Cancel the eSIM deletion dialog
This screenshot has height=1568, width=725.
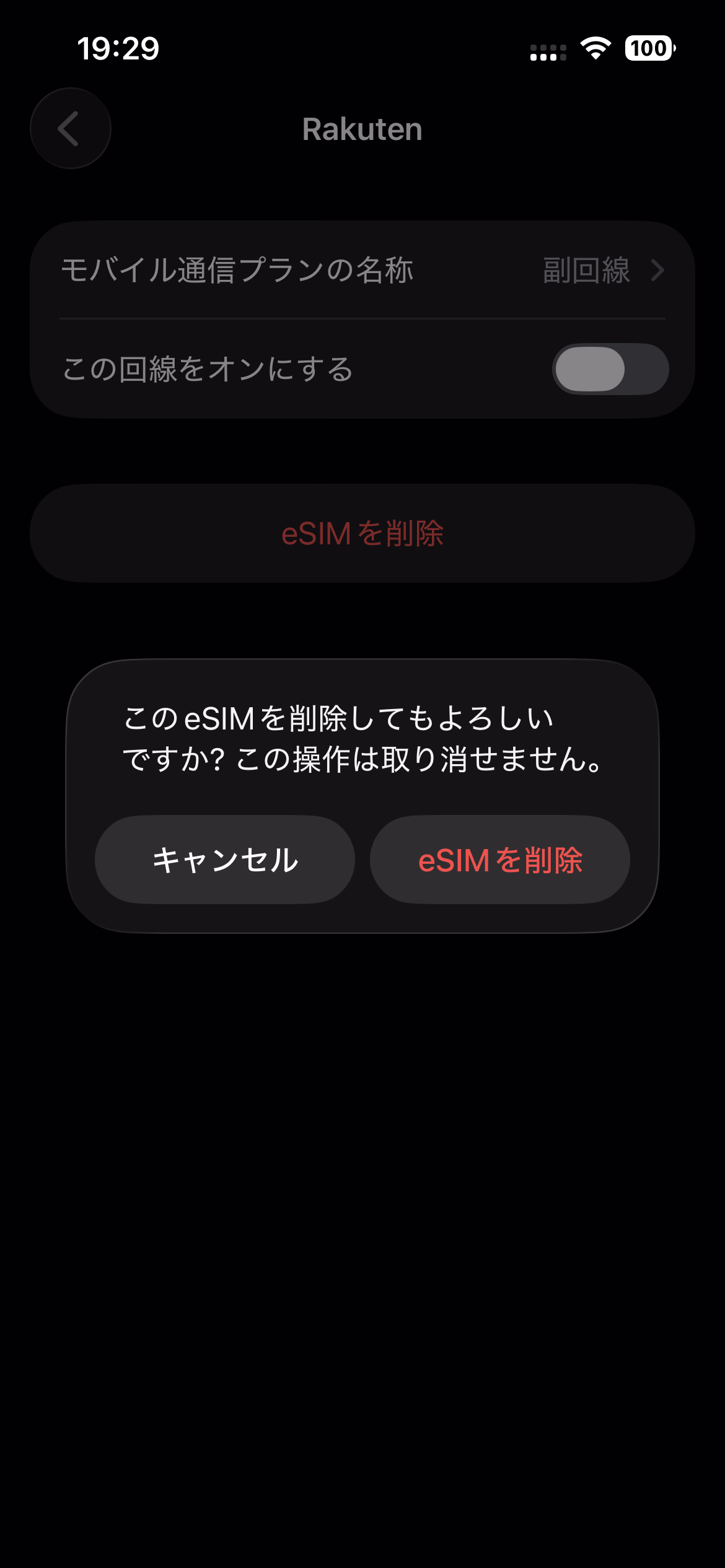(x=225, y=860)
